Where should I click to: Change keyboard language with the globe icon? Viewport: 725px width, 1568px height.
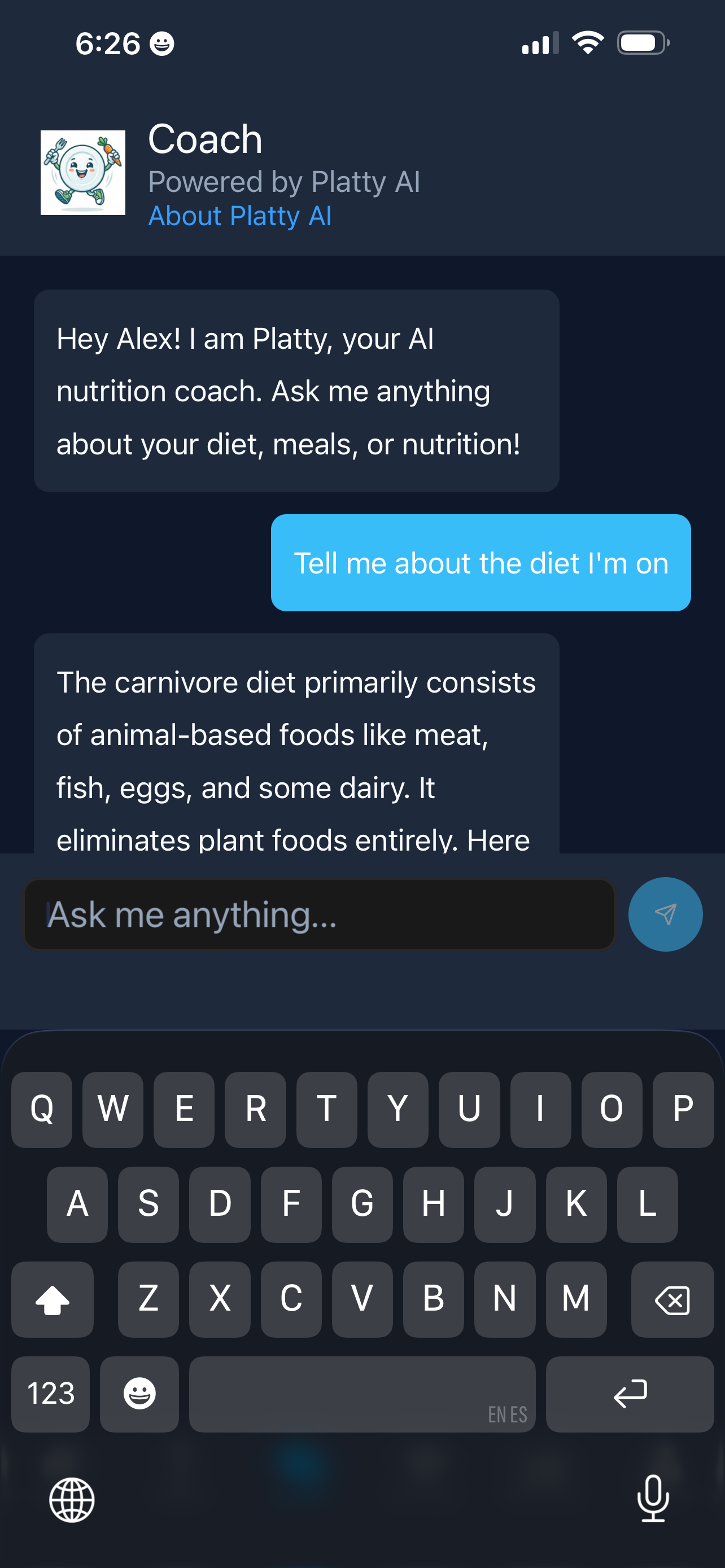pos(72,1500)
